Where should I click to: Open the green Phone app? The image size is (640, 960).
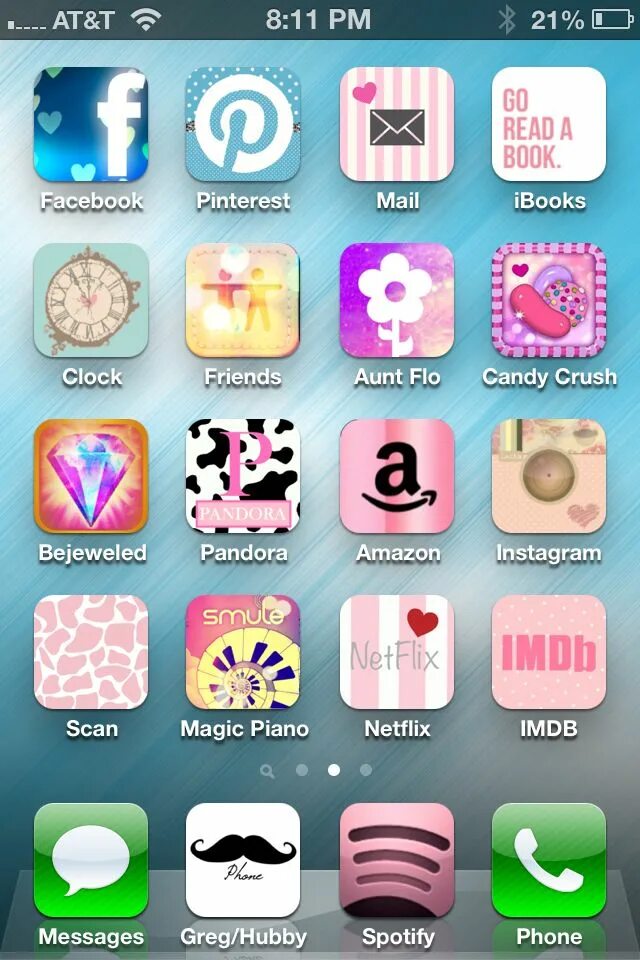549,860
